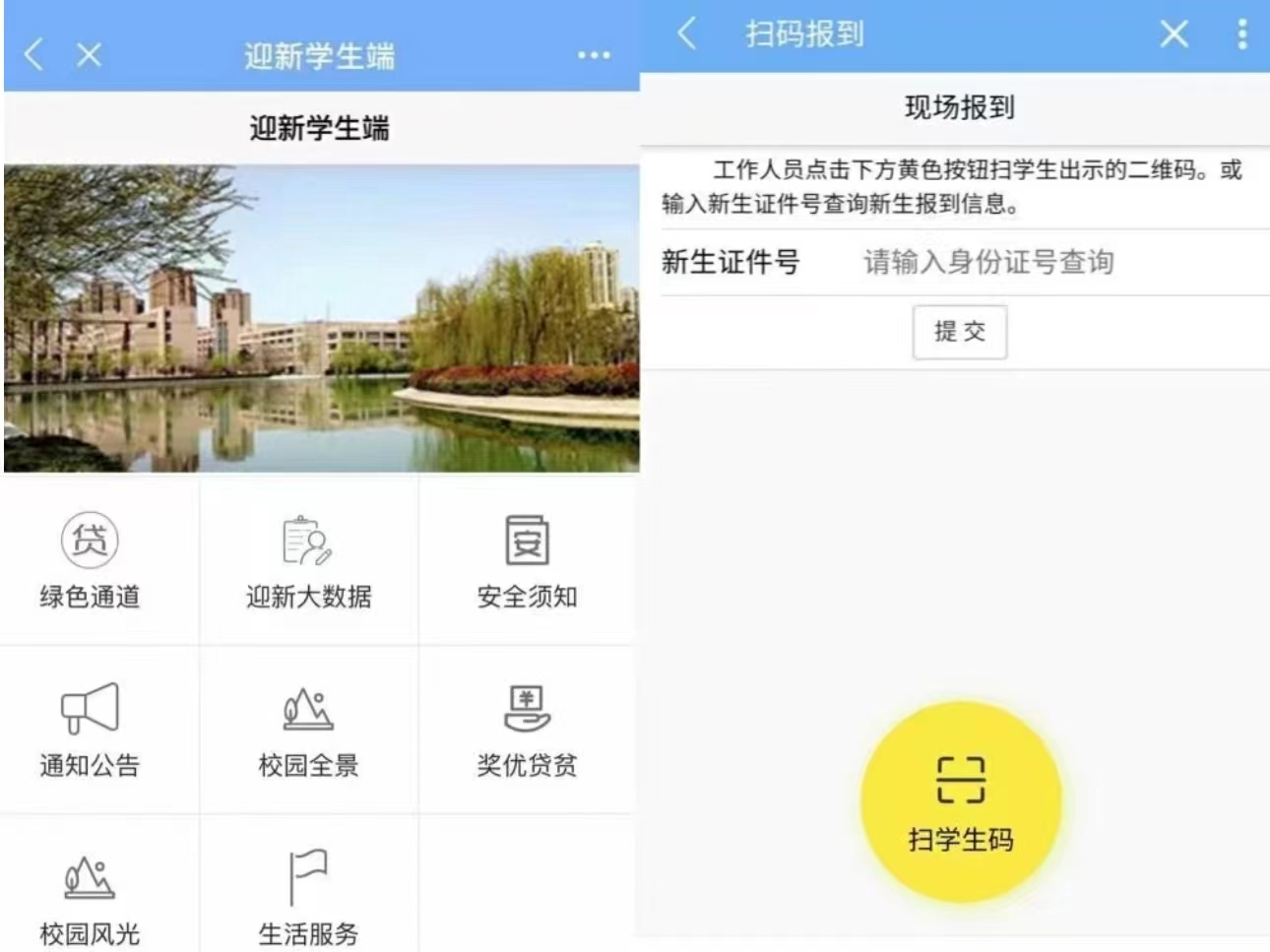The width and height of the screenshot is (1270, 952).
Task: Tap the 提交 button
Action: tap(959, 332)
